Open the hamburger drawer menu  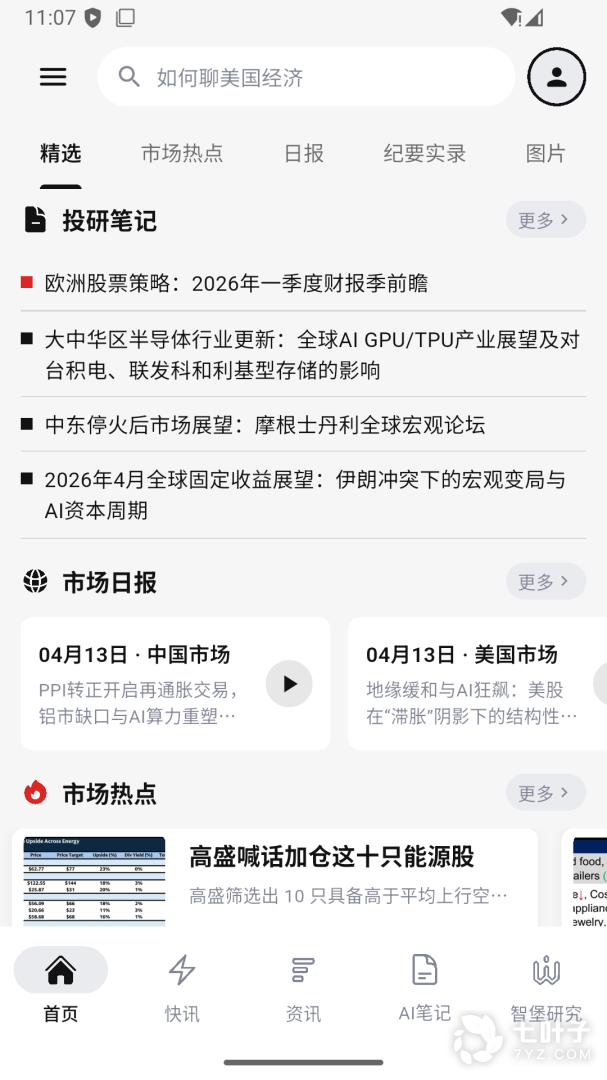point(53,77)
